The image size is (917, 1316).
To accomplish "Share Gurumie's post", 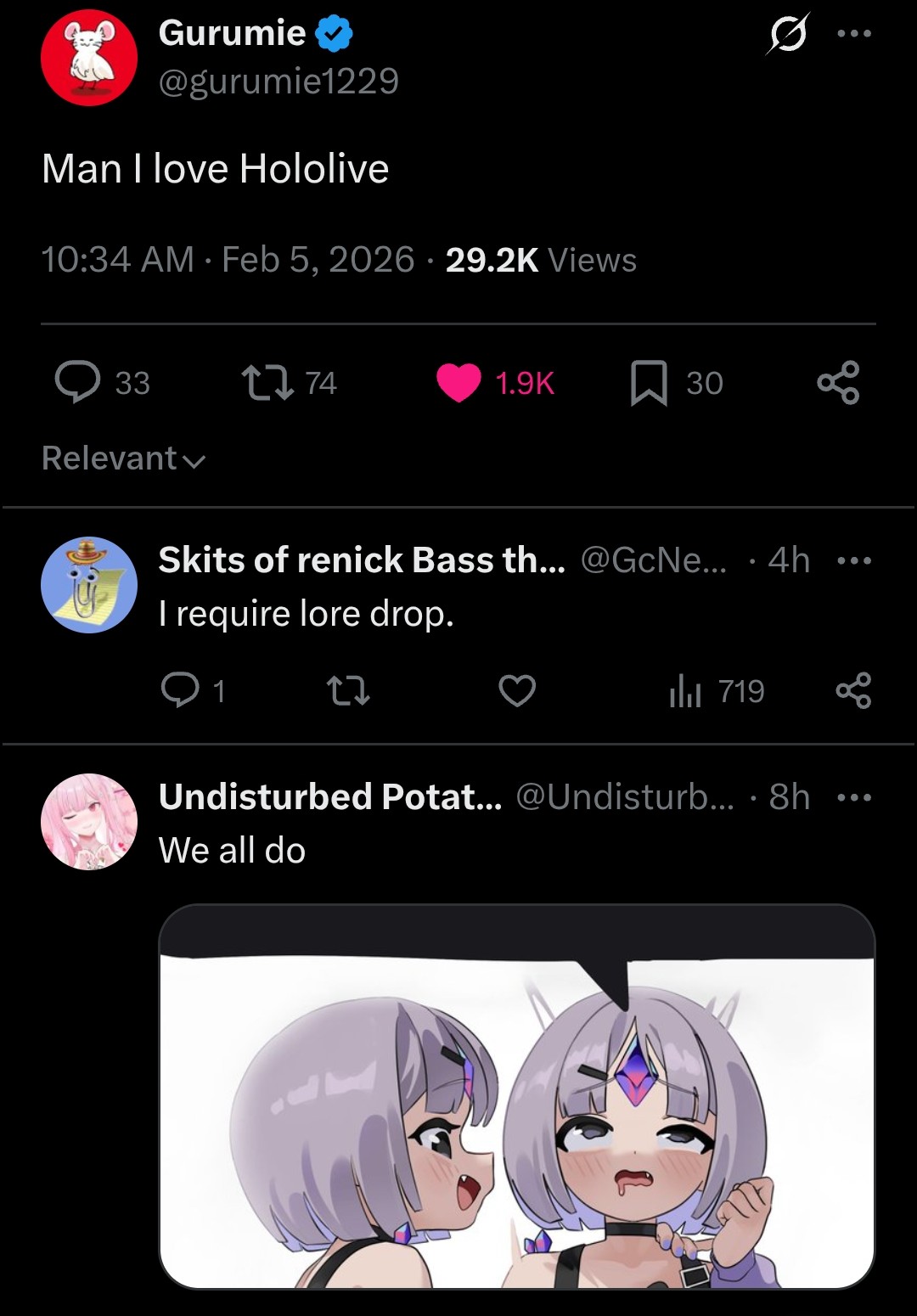I will [839, 382].
